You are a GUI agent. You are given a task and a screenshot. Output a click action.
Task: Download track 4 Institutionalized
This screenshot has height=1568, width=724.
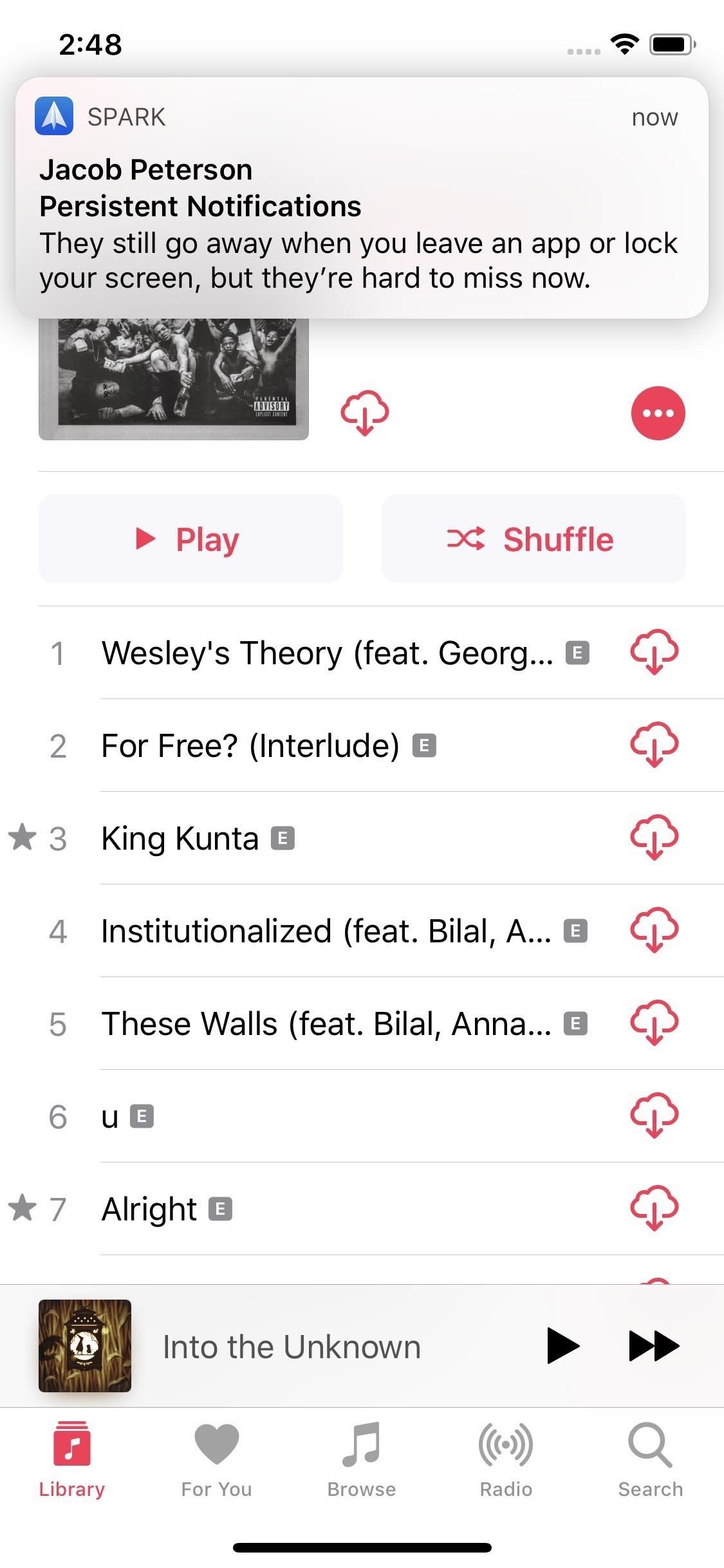(x=654, y=931)
